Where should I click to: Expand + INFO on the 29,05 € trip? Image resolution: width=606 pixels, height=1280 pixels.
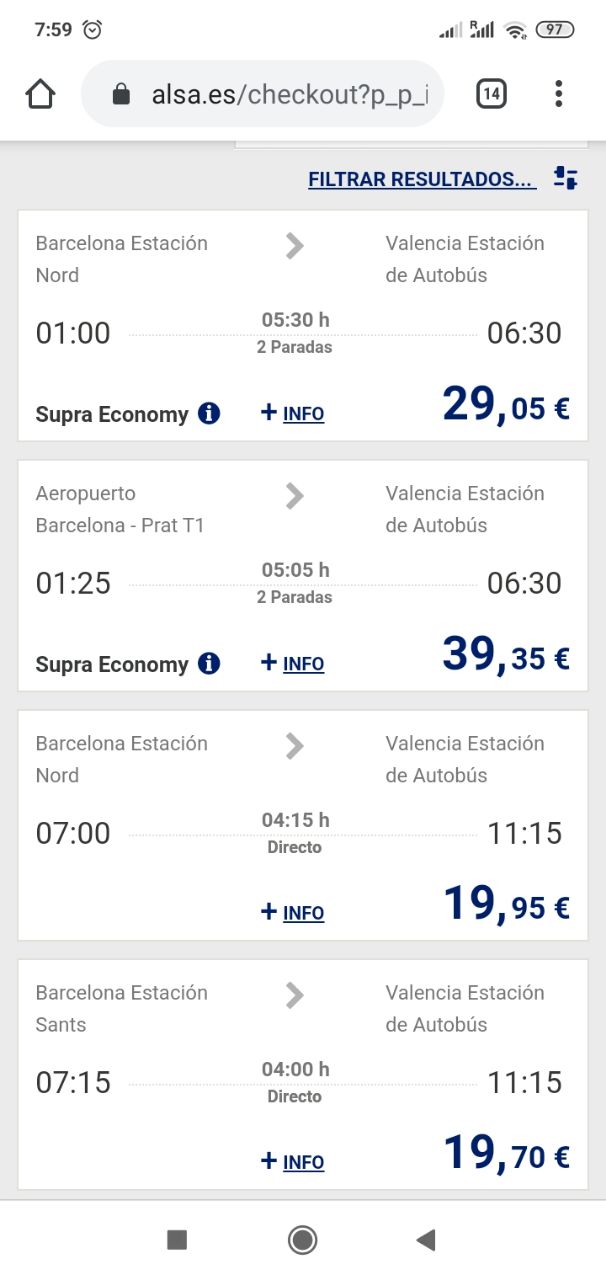[x=292, y=413]
